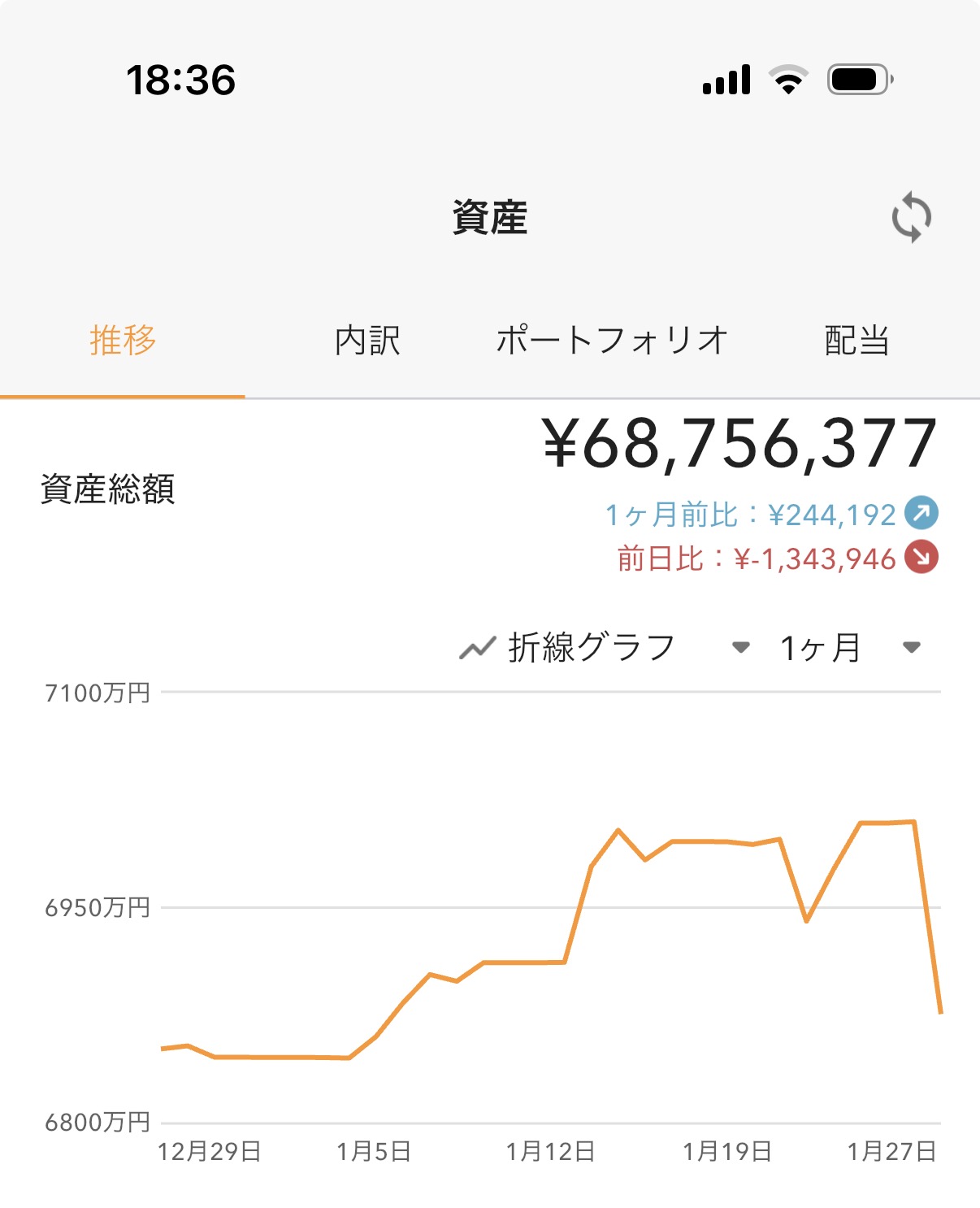This screenshot has width=980, height=1208.
Task: Expand the 1ヶ月 period dropdown
Action: (849, 648)
